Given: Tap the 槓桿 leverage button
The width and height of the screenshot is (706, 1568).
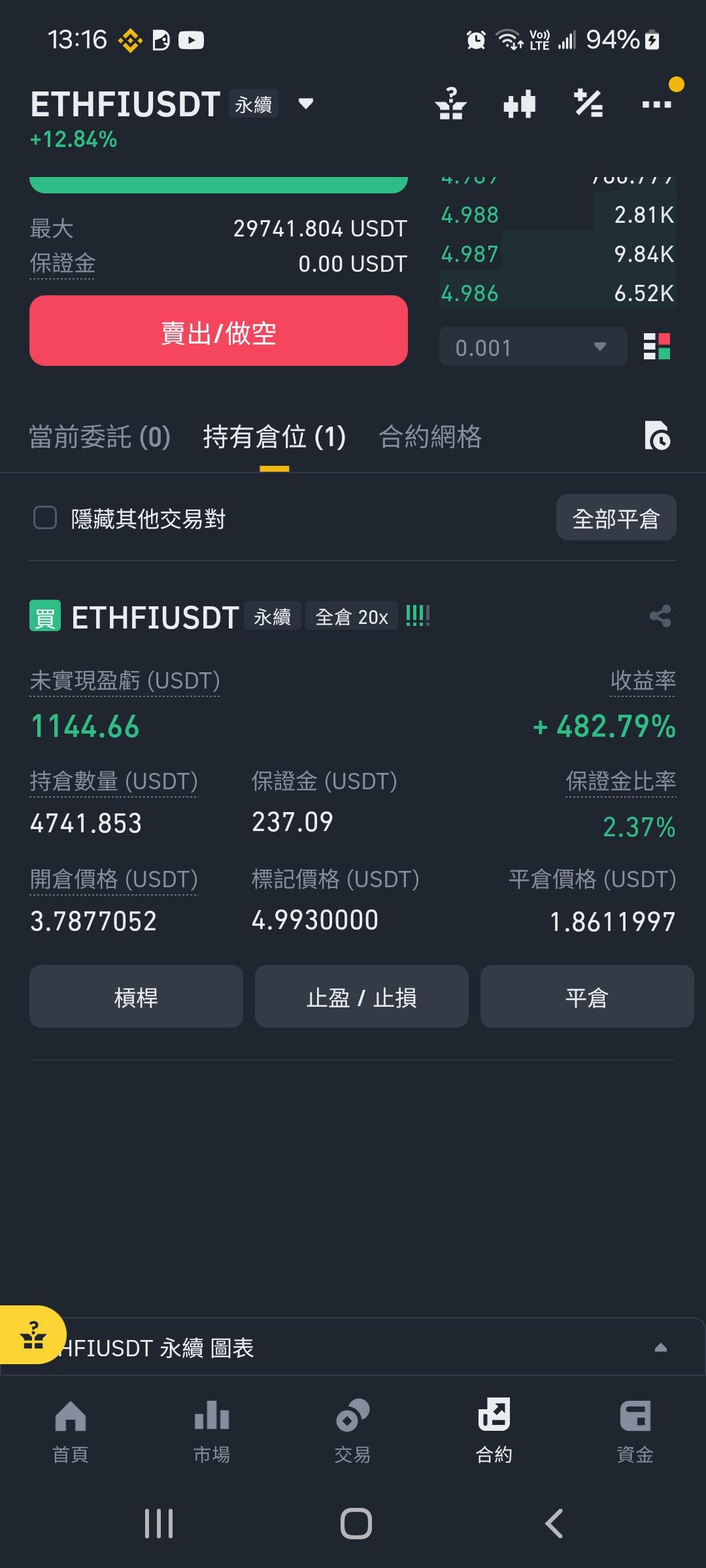Looking at the screenshot, I should pos(136,996).
